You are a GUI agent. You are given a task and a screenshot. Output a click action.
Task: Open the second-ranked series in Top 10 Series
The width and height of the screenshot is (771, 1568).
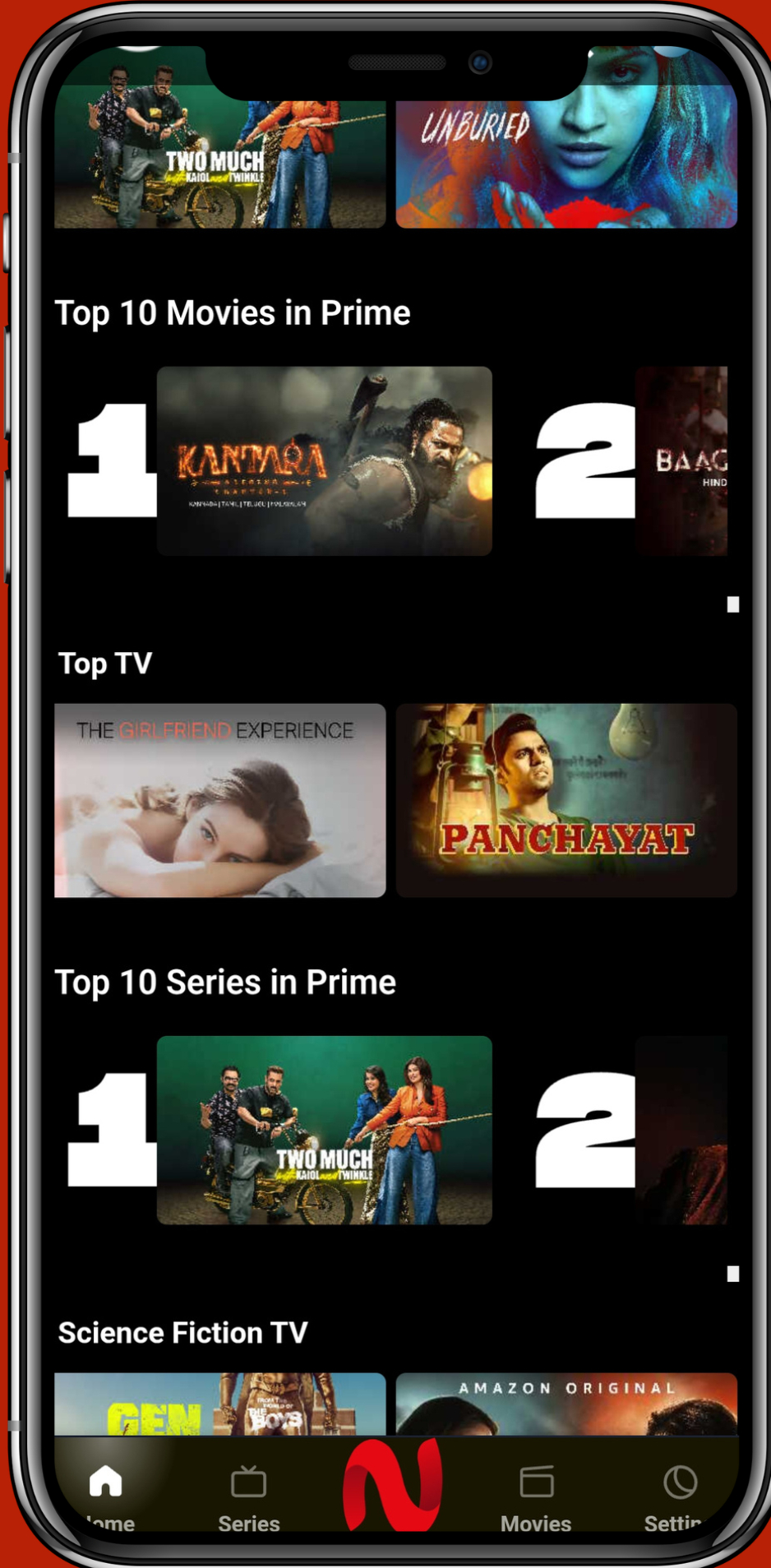[681, 1131]
